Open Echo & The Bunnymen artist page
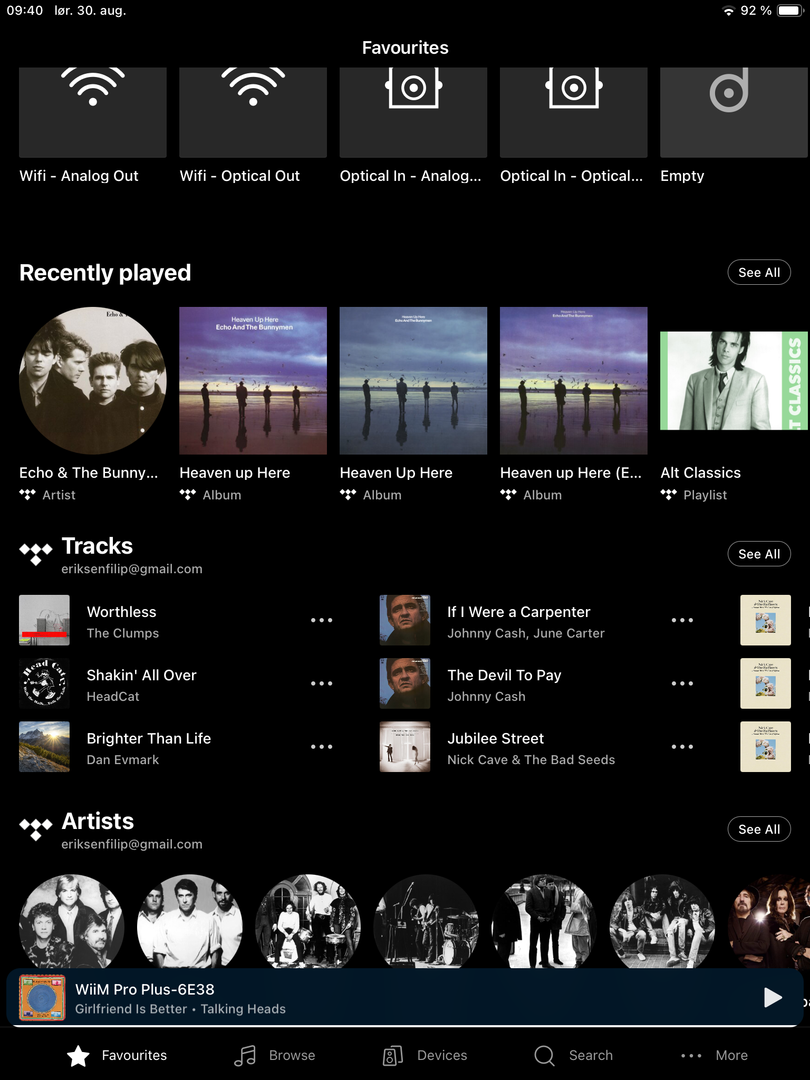 click(93, 381)
